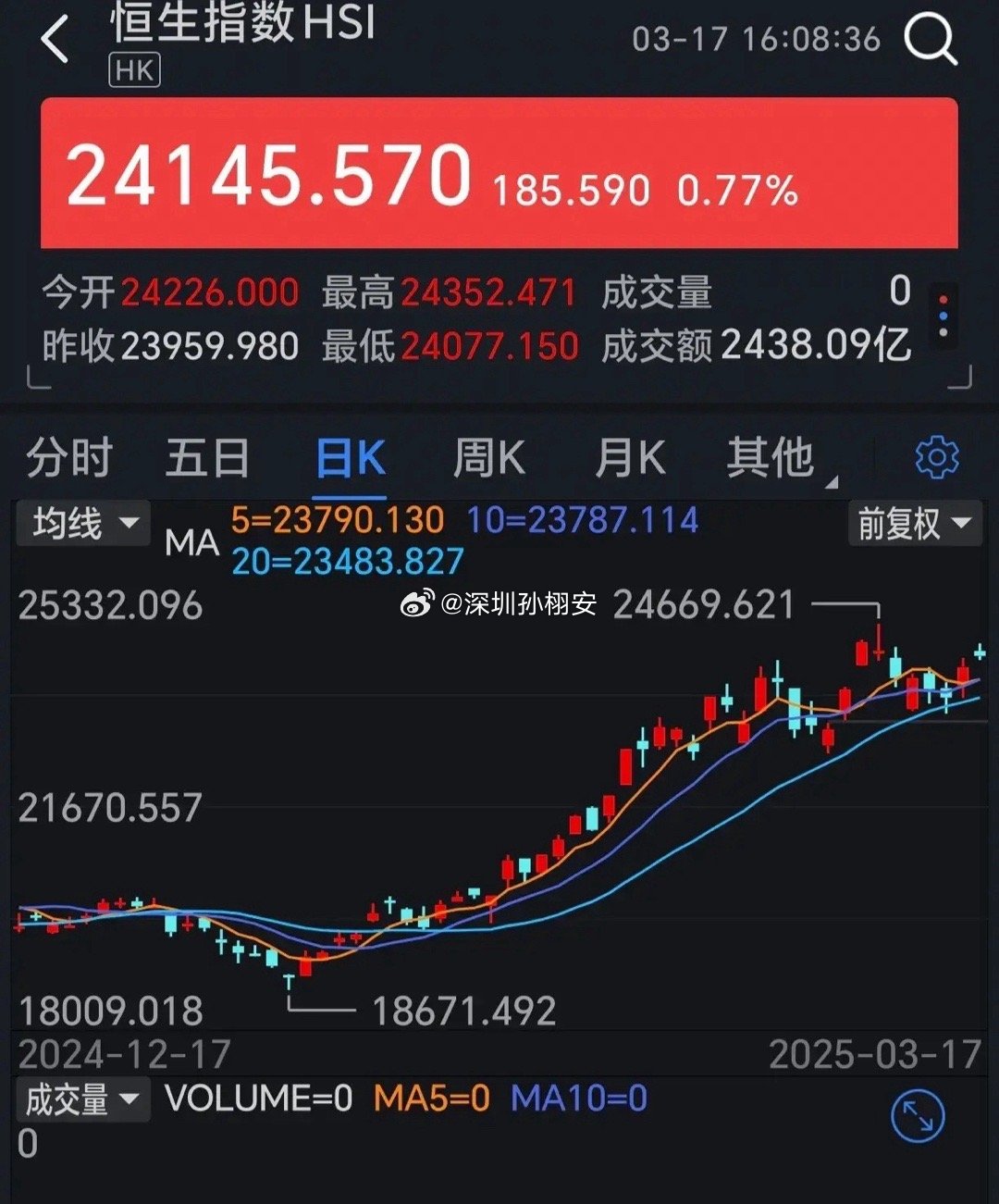Click the back arrow to exit HSI page

(x=55, y=41)
